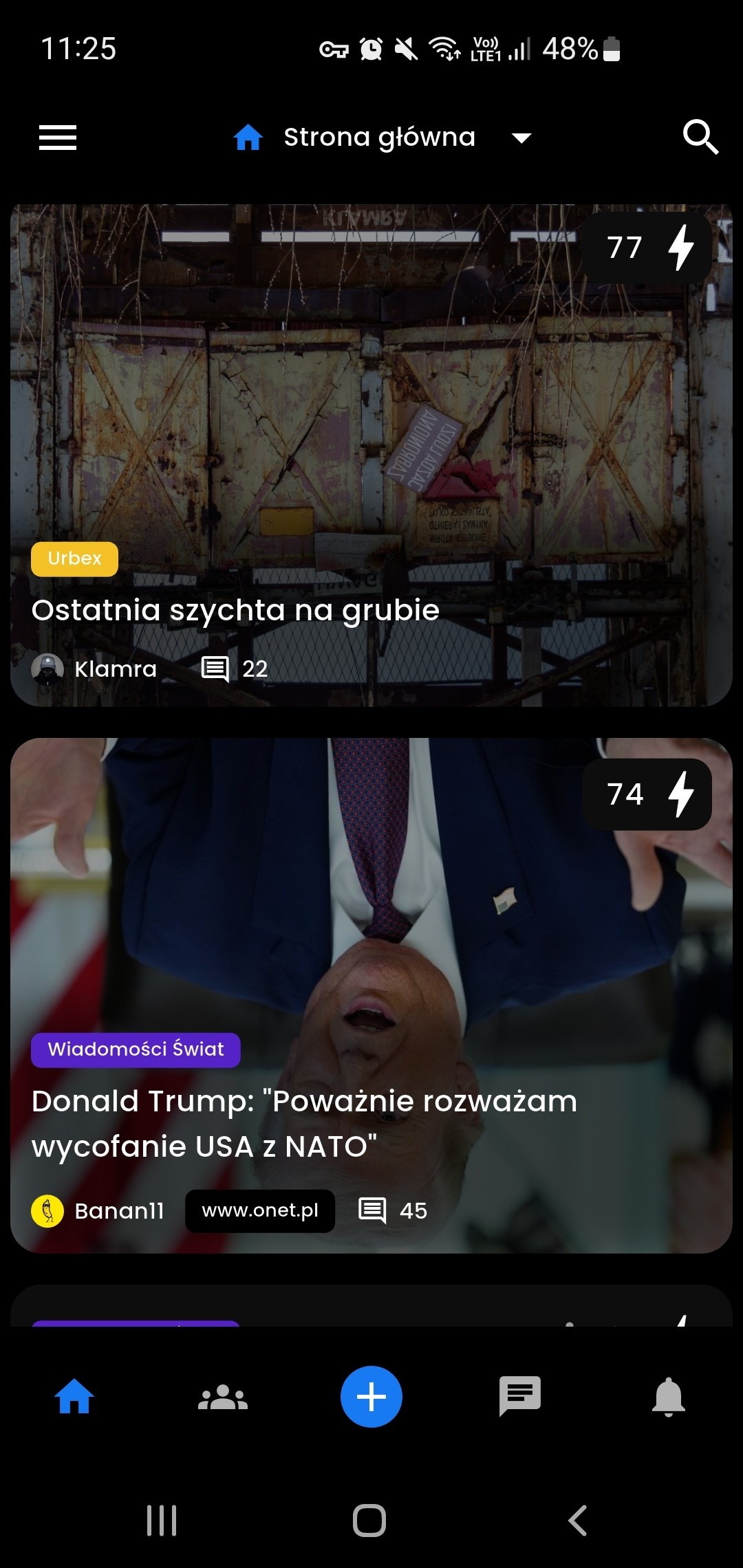743x1568 pixels.
Task: Go back with the system back button
Action: click(578, 1521)
